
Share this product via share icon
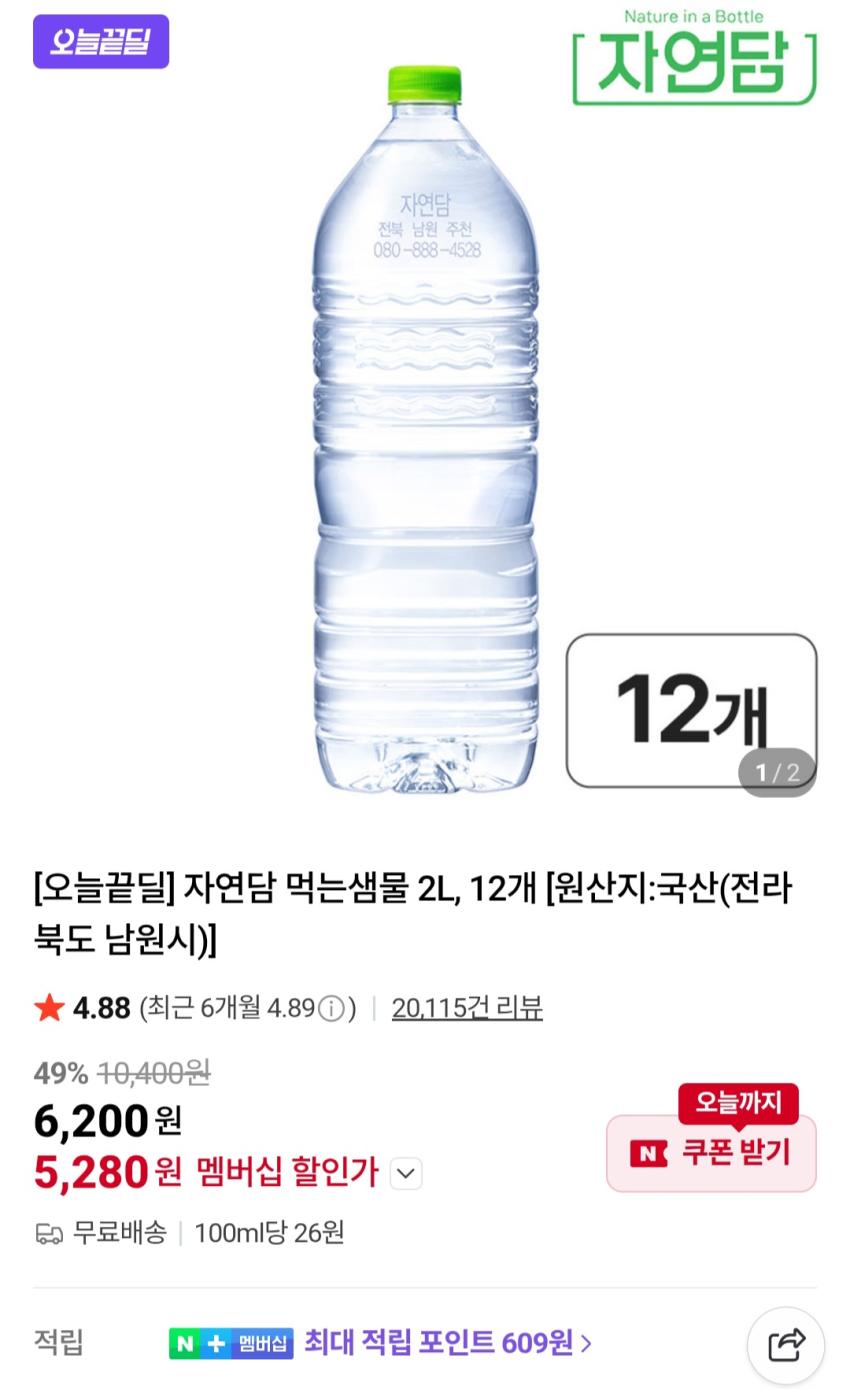(786, 1344)
